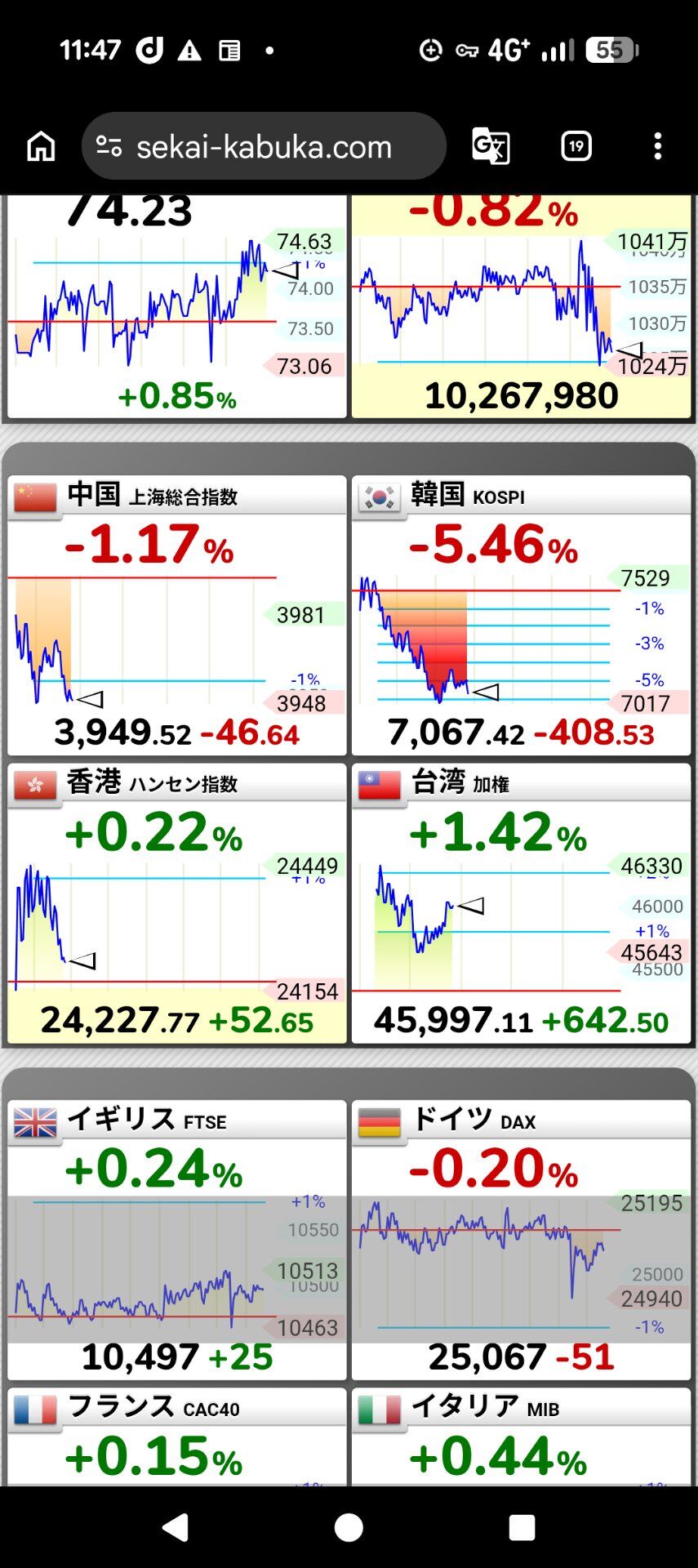Viewport: 698px width, 1568px height.
Task: Open the ドイツ DAX chart card
Action: click(521, 1241)
